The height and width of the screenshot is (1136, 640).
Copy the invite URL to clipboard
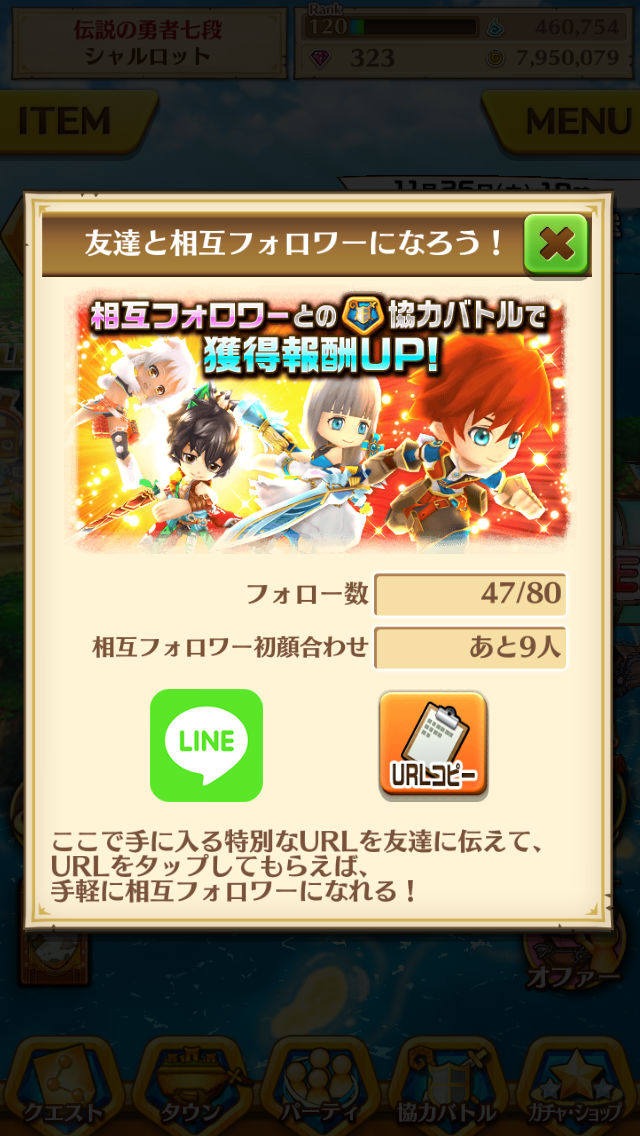tap(433, 745)
